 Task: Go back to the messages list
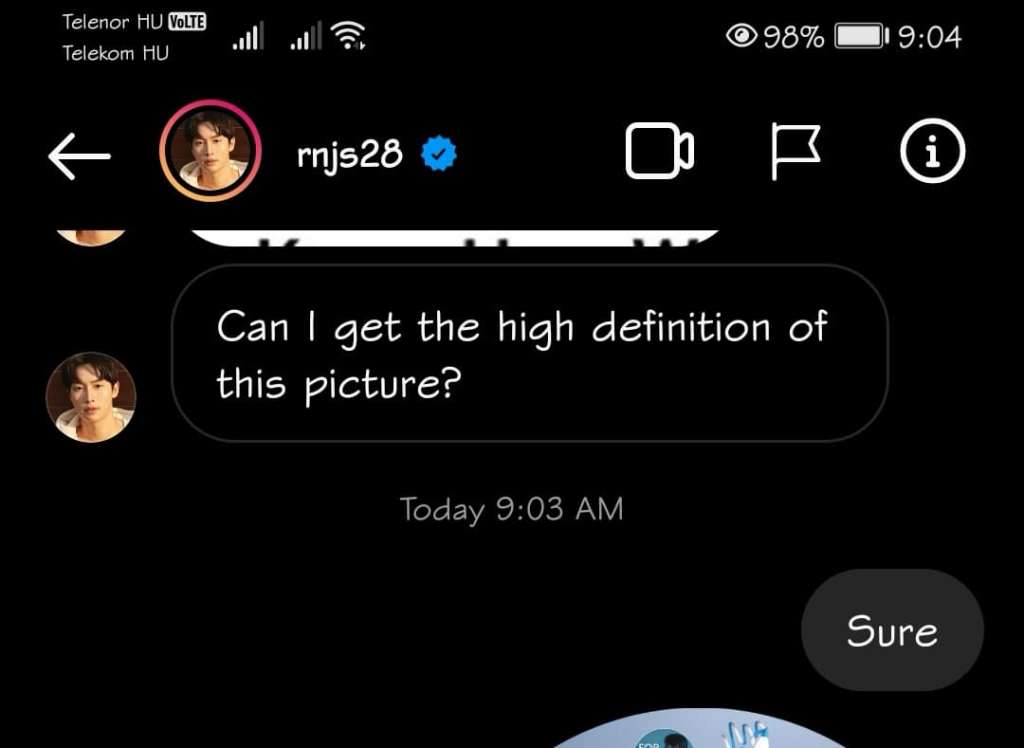tap(78, 155)
